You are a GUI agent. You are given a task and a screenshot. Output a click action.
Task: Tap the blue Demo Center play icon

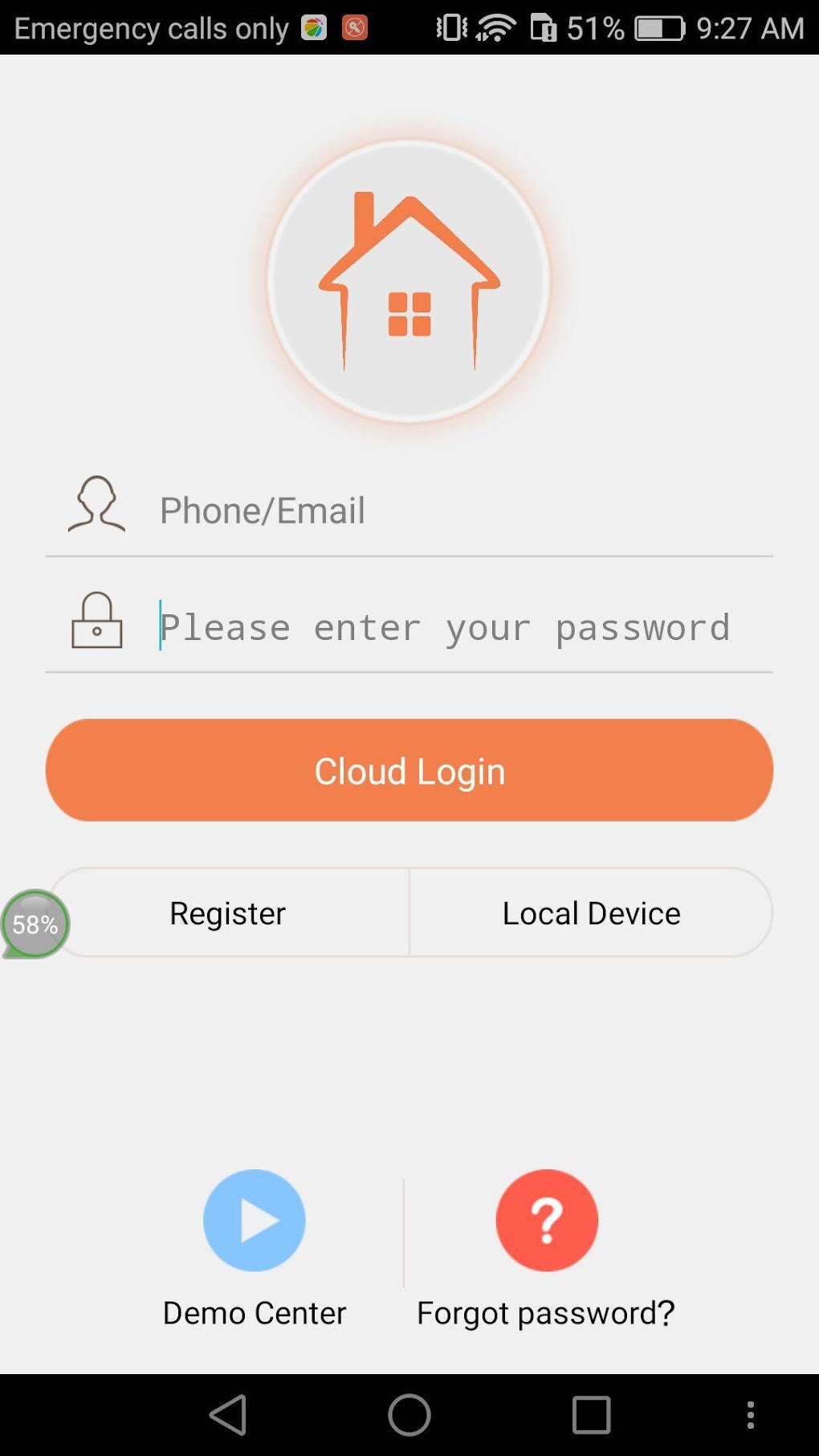tap(253, 1220)
